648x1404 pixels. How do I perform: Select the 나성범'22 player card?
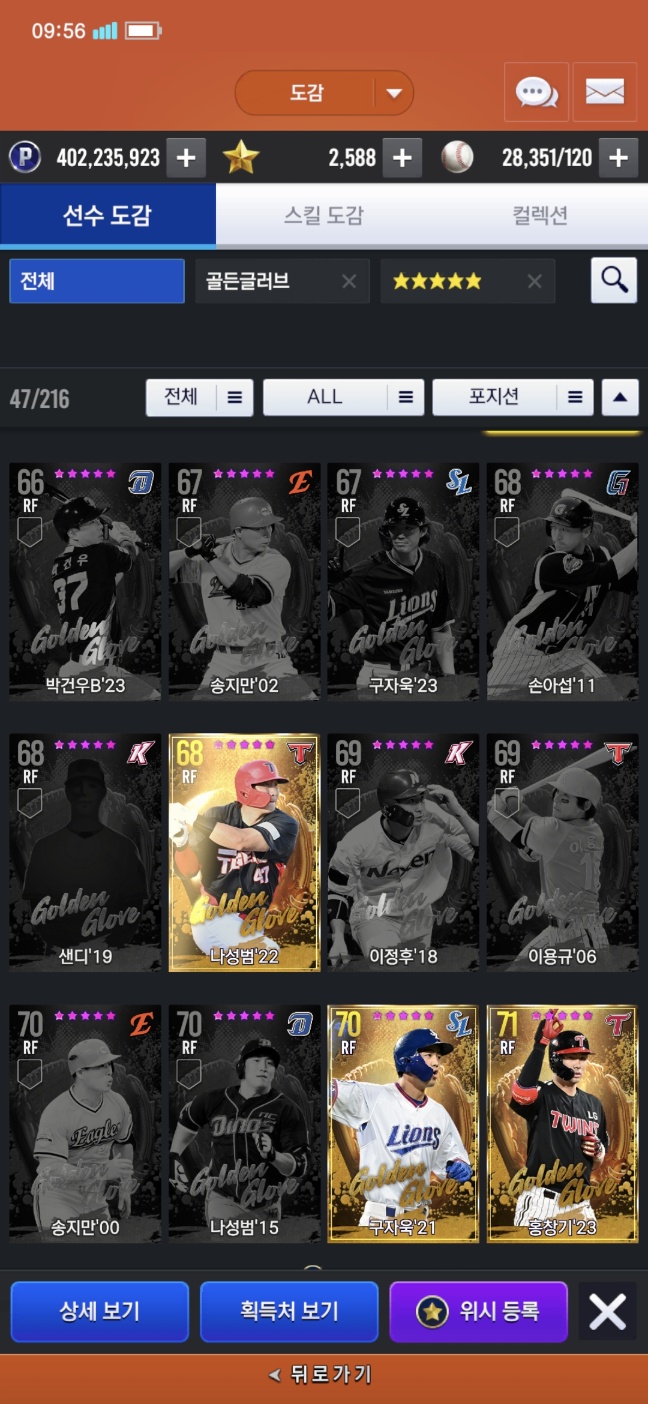point(245,852)
